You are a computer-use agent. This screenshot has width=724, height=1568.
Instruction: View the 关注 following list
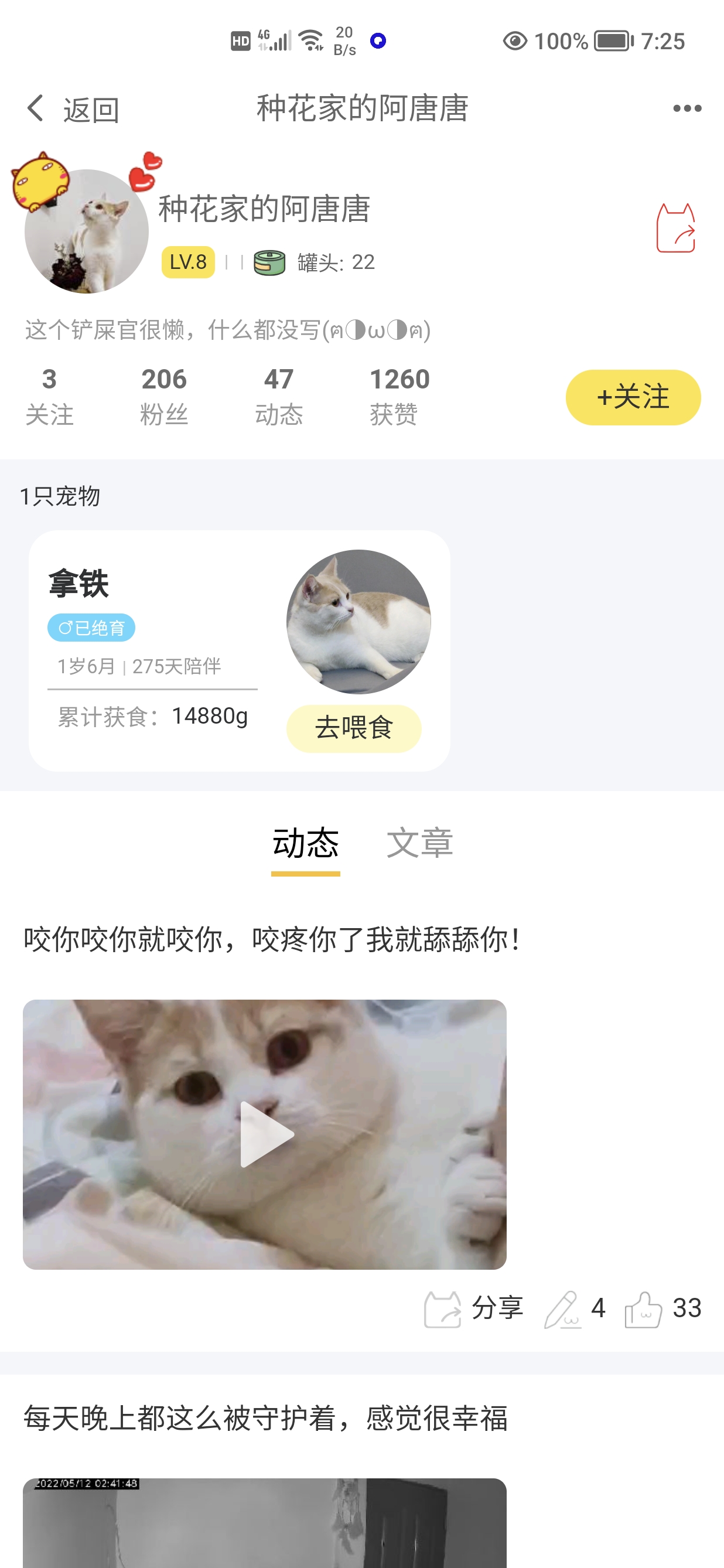(49, 396)
